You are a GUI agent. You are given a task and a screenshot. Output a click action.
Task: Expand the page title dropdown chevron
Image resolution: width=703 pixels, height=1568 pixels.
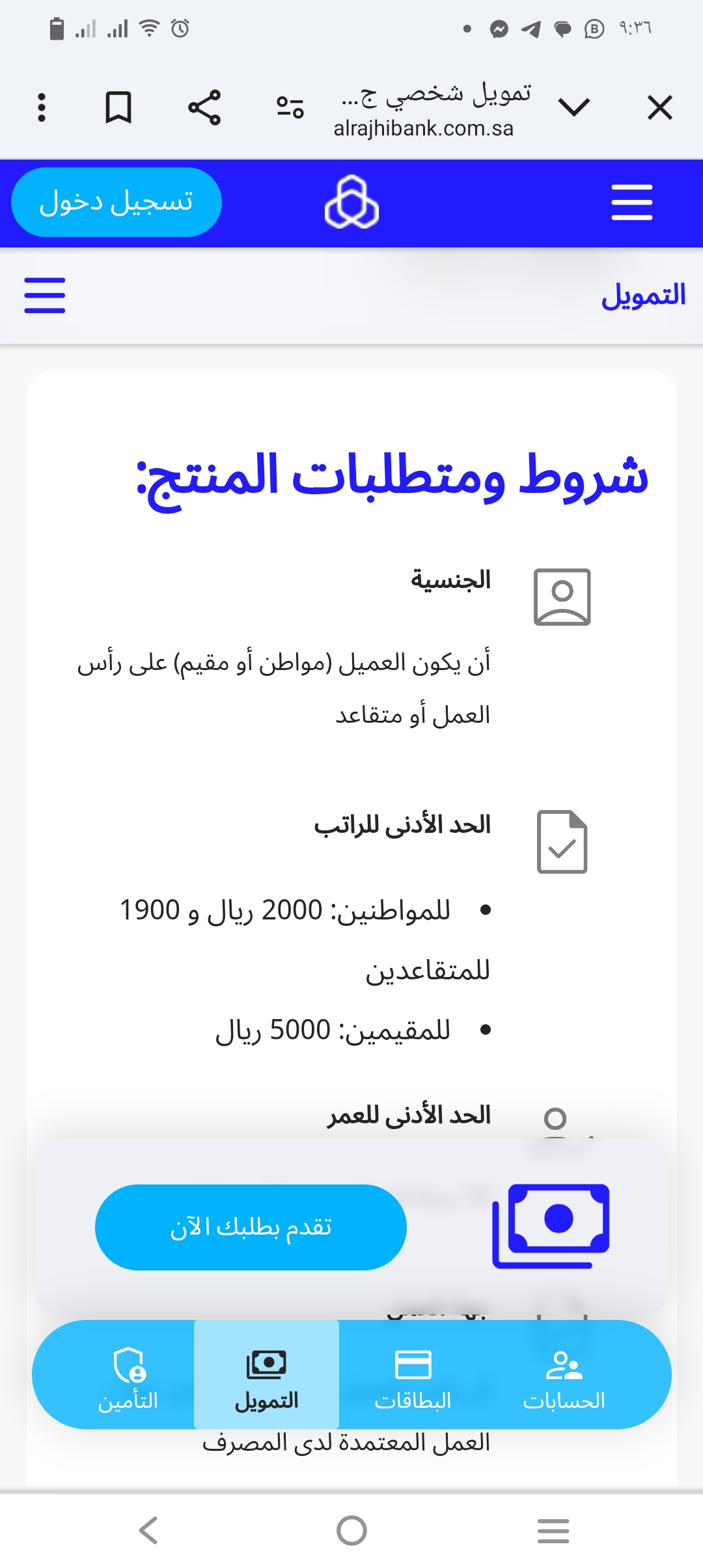pos(574,107)
